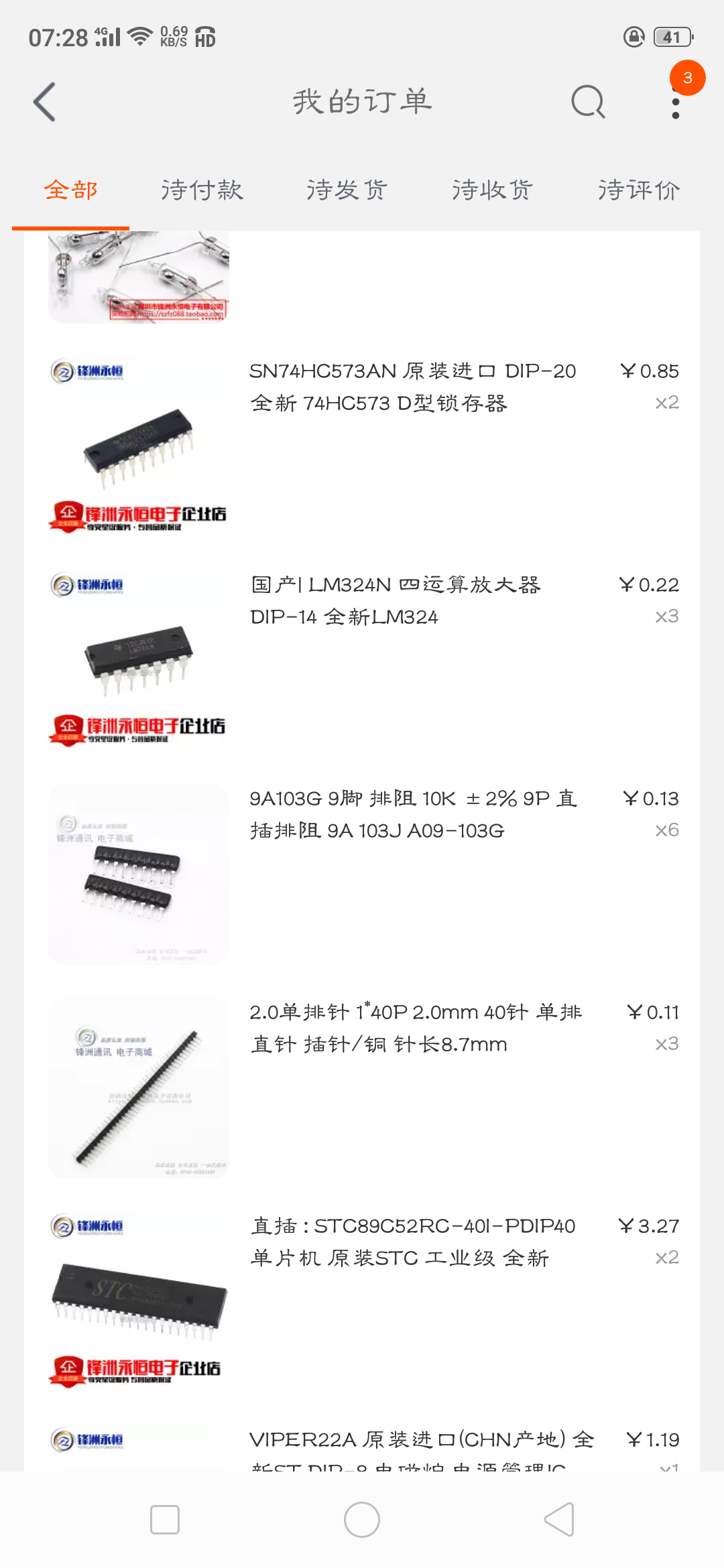Switch to the 待评价 tab

[x=639, y=190]
